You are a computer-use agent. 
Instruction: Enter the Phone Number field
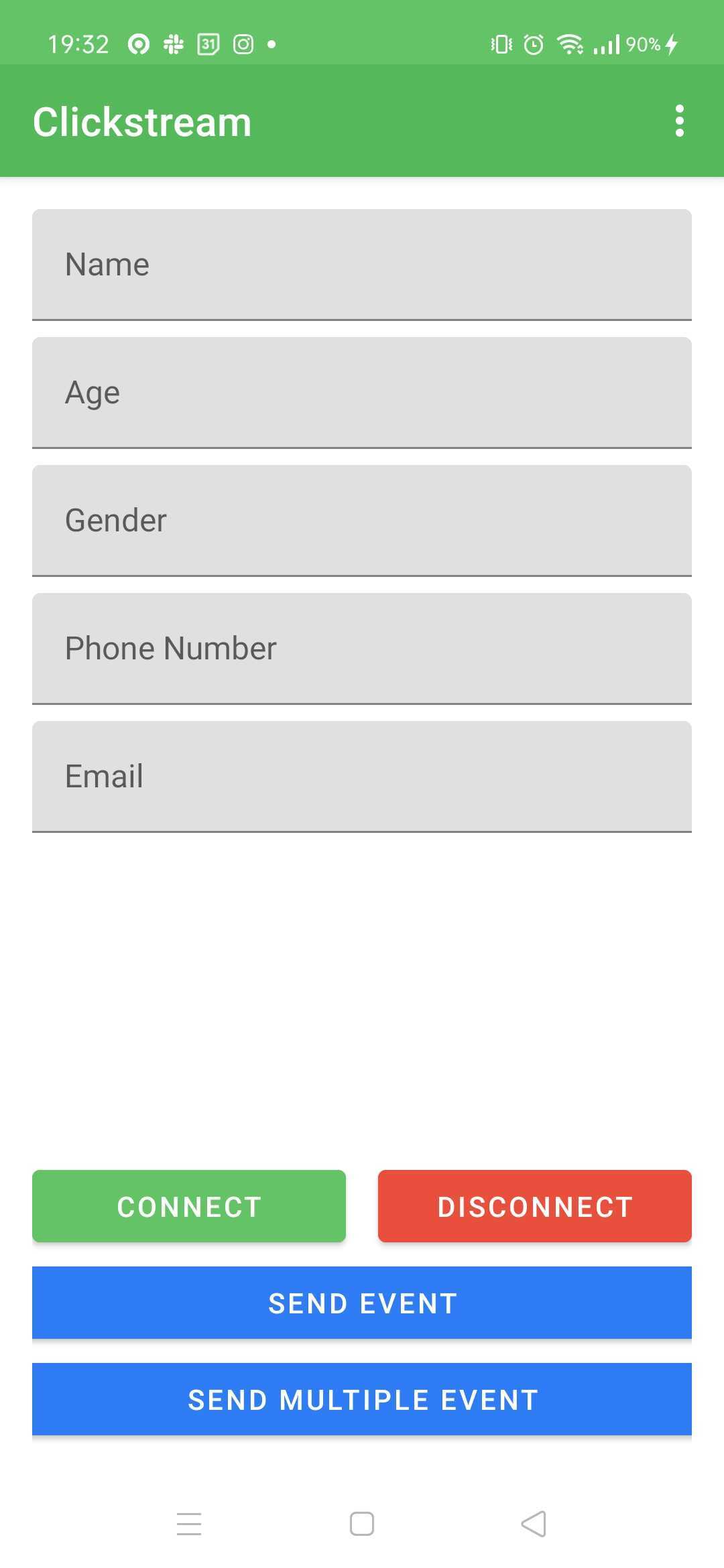coord(362,649)
